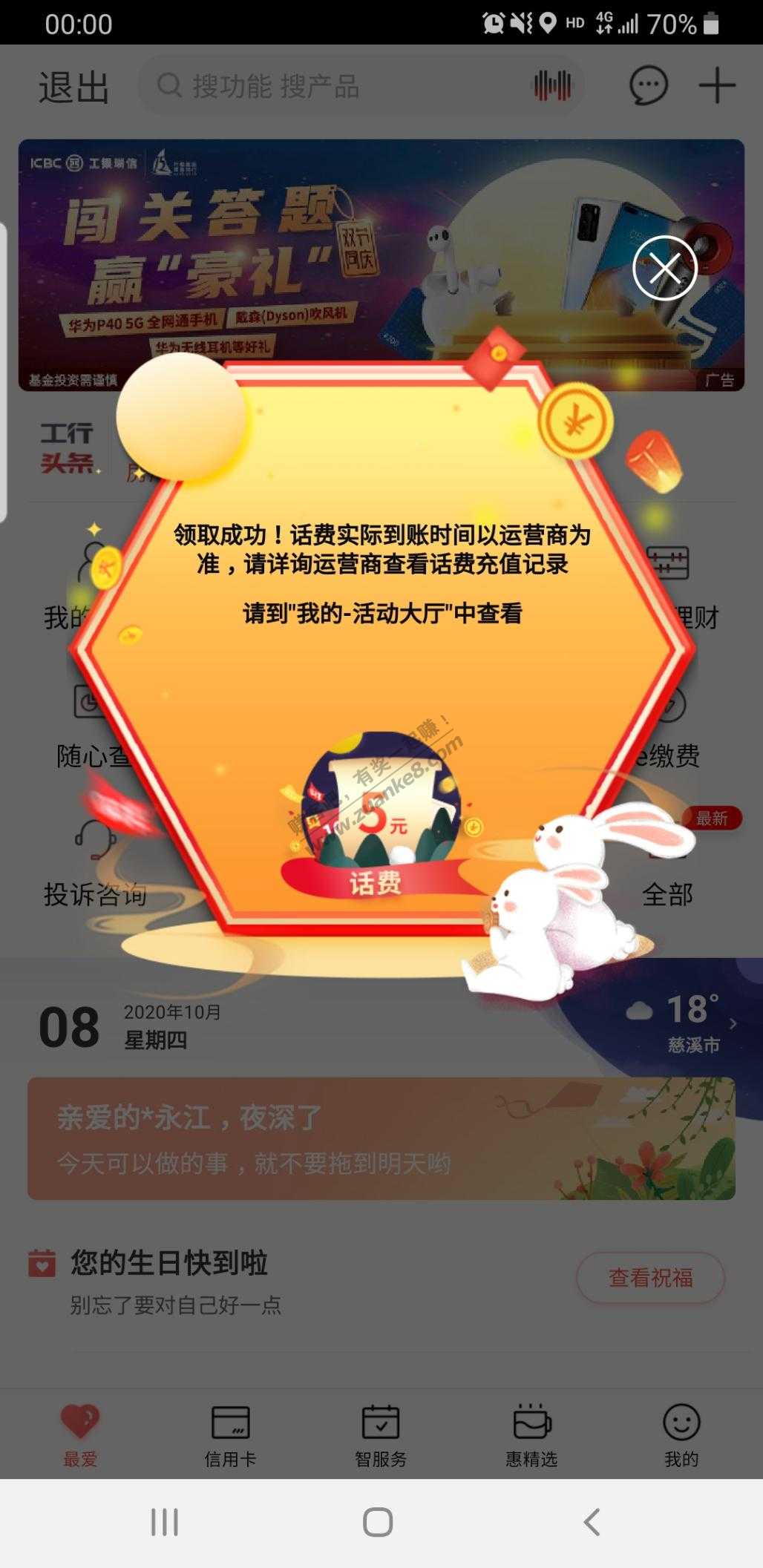
Task: Switch to the 智服务 tab
Action: [x=381, y=1436]
